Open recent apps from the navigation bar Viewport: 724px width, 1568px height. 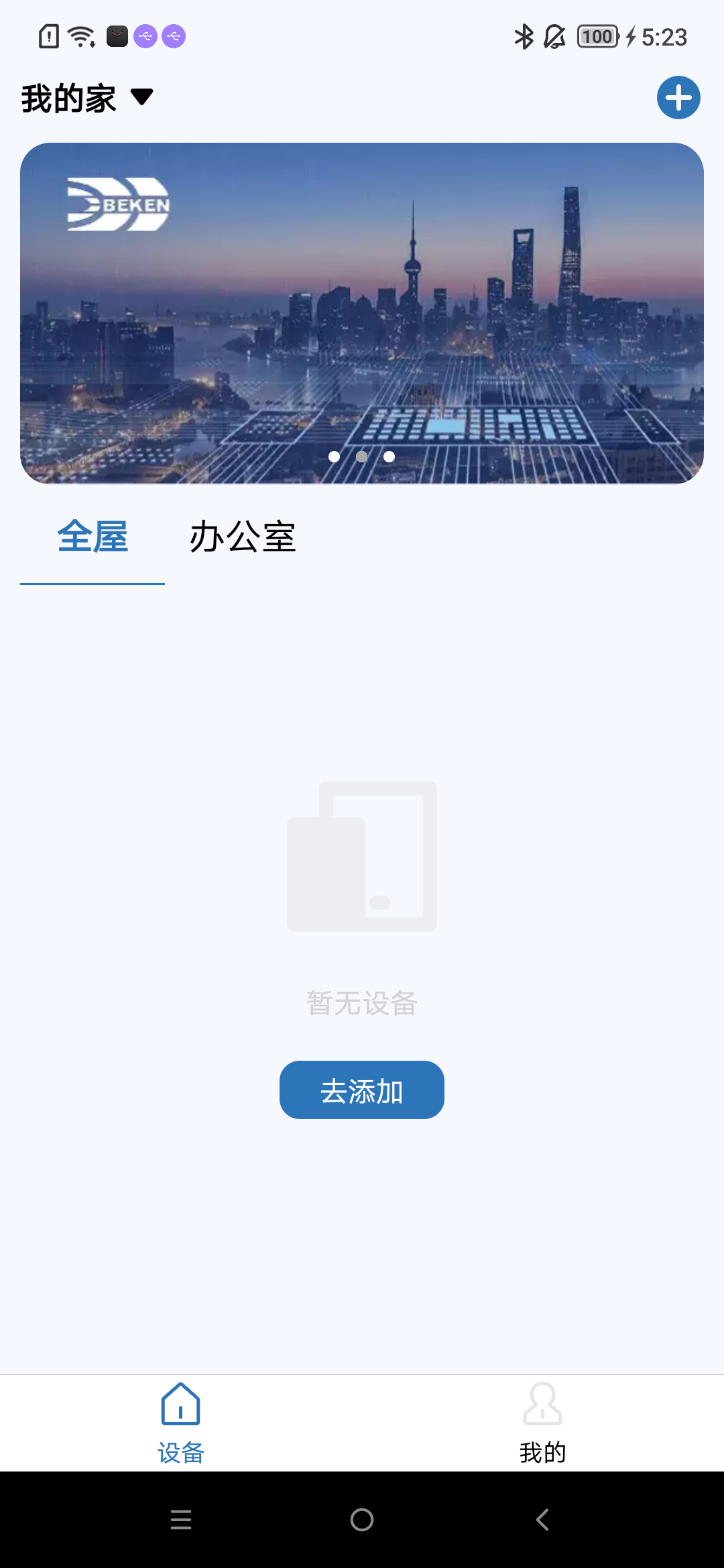(181, 1520)
